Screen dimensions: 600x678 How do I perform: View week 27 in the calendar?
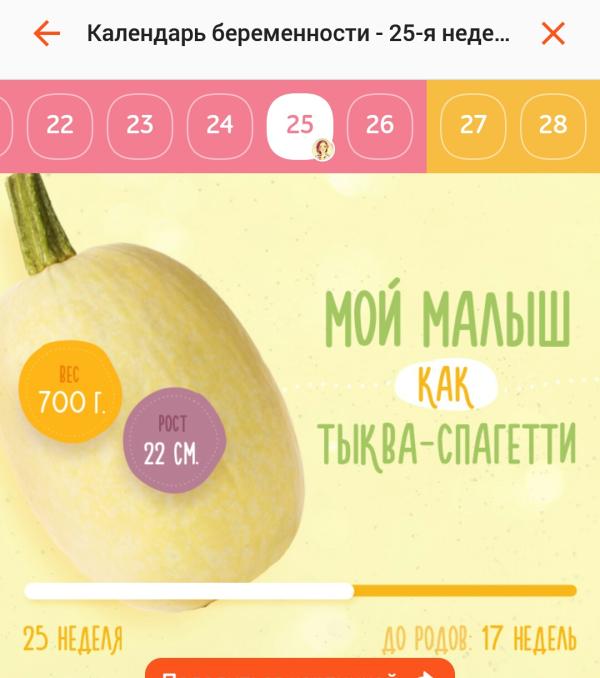click(x=473, y=125)
